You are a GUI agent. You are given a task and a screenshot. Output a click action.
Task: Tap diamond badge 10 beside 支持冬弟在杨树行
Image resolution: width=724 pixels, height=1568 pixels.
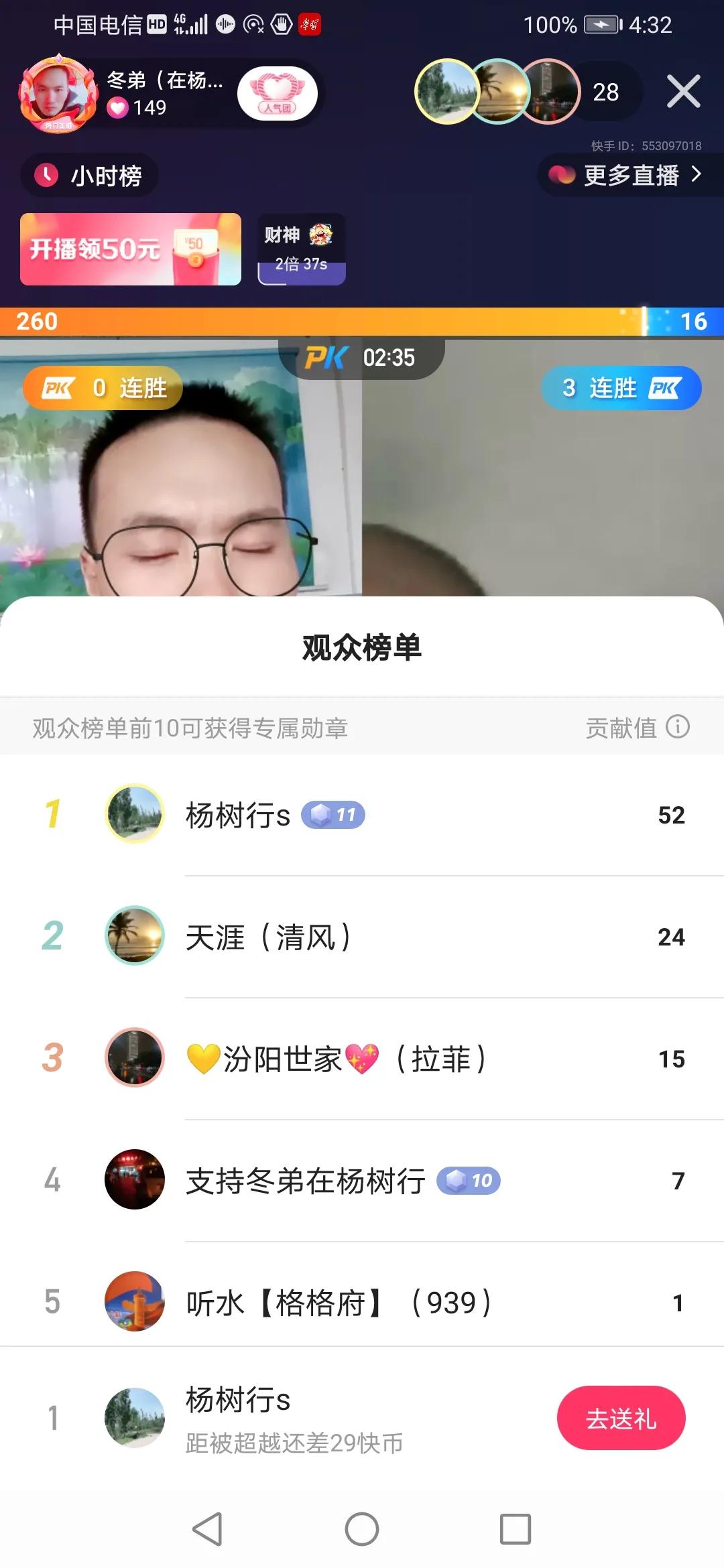468,1181
